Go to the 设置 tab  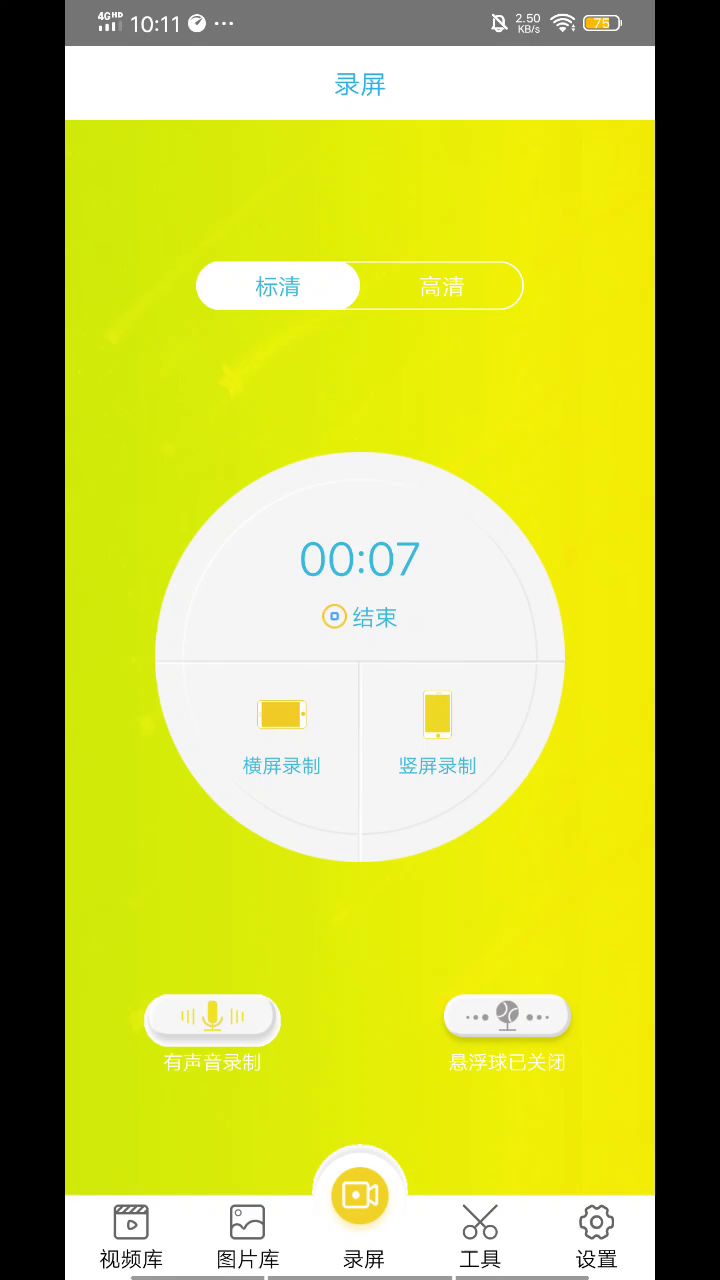597,1237
